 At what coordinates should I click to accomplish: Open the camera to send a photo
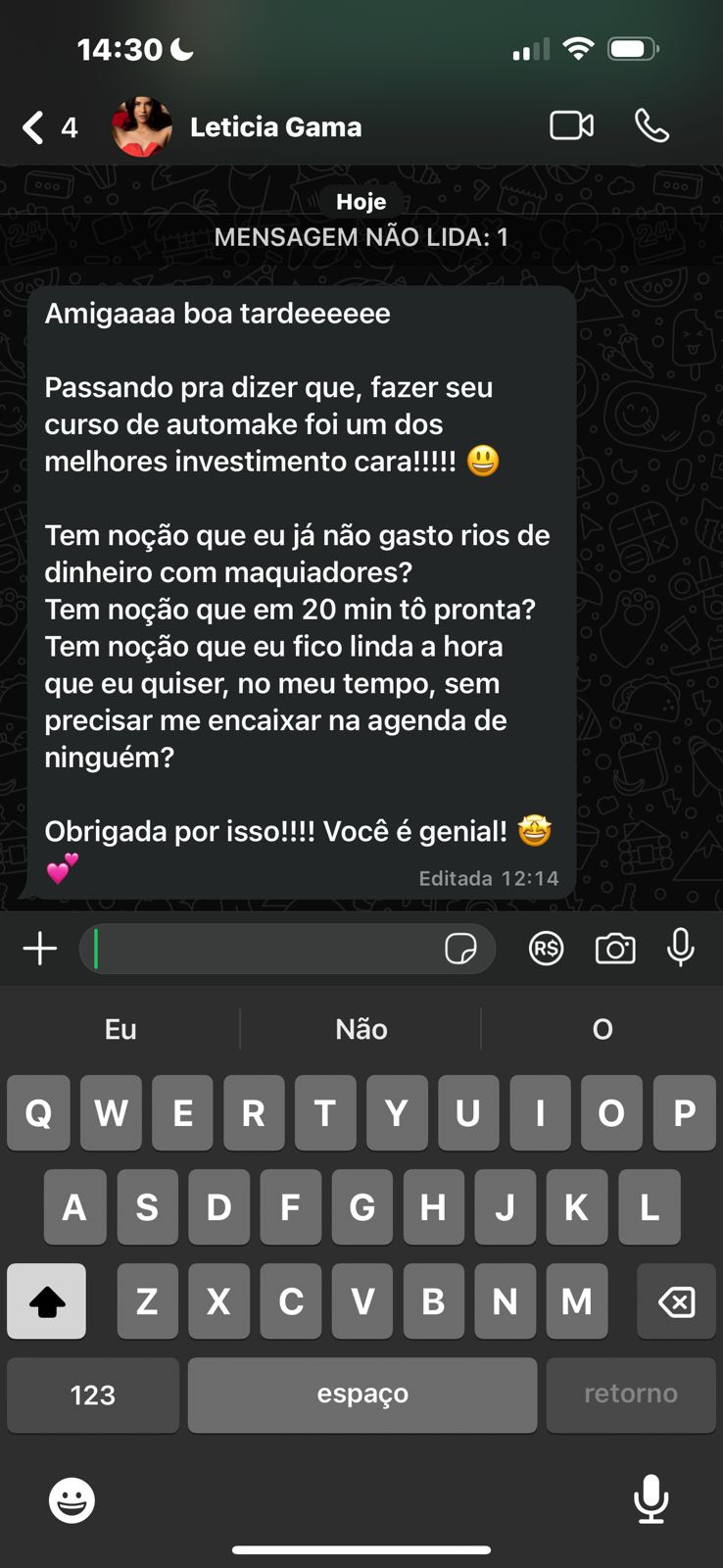[615, 949]
